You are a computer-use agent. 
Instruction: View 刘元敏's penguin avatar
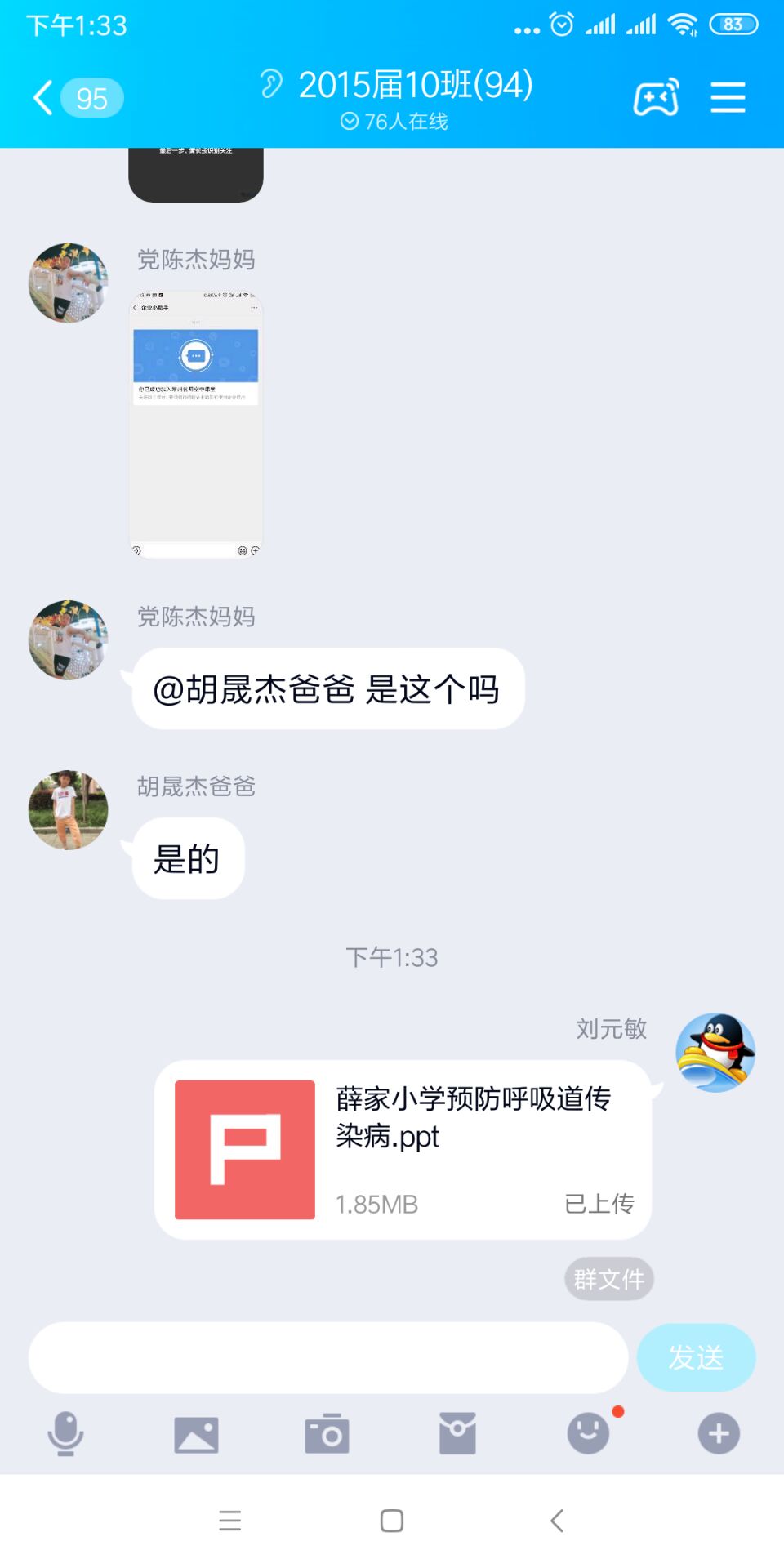715,1053
